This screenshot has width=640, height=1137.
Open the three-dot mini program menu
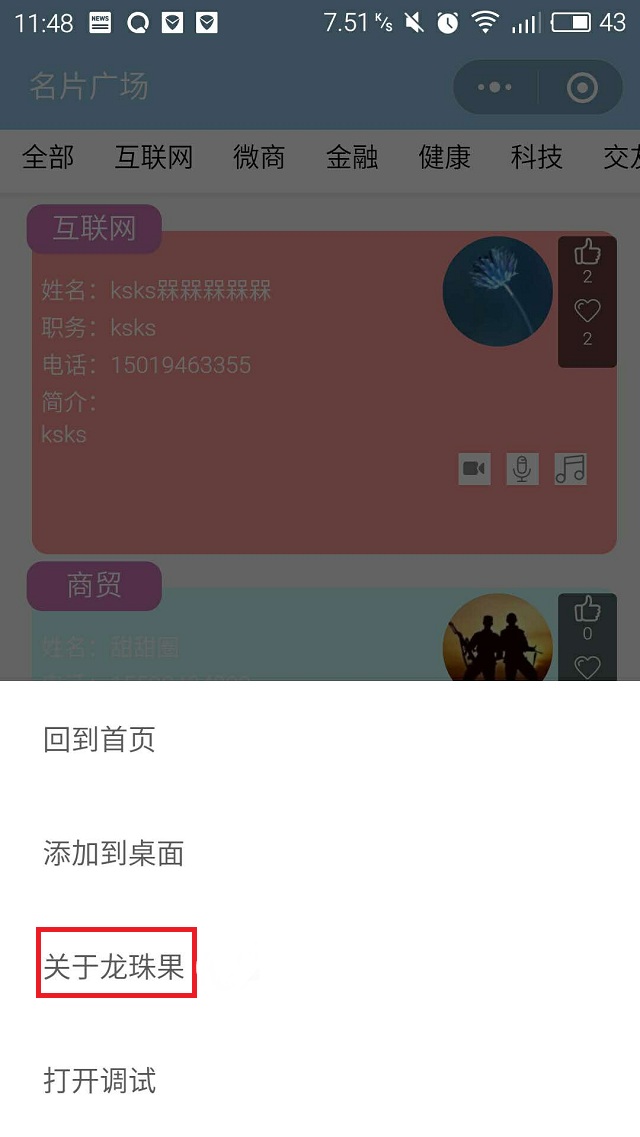point(495,87)
